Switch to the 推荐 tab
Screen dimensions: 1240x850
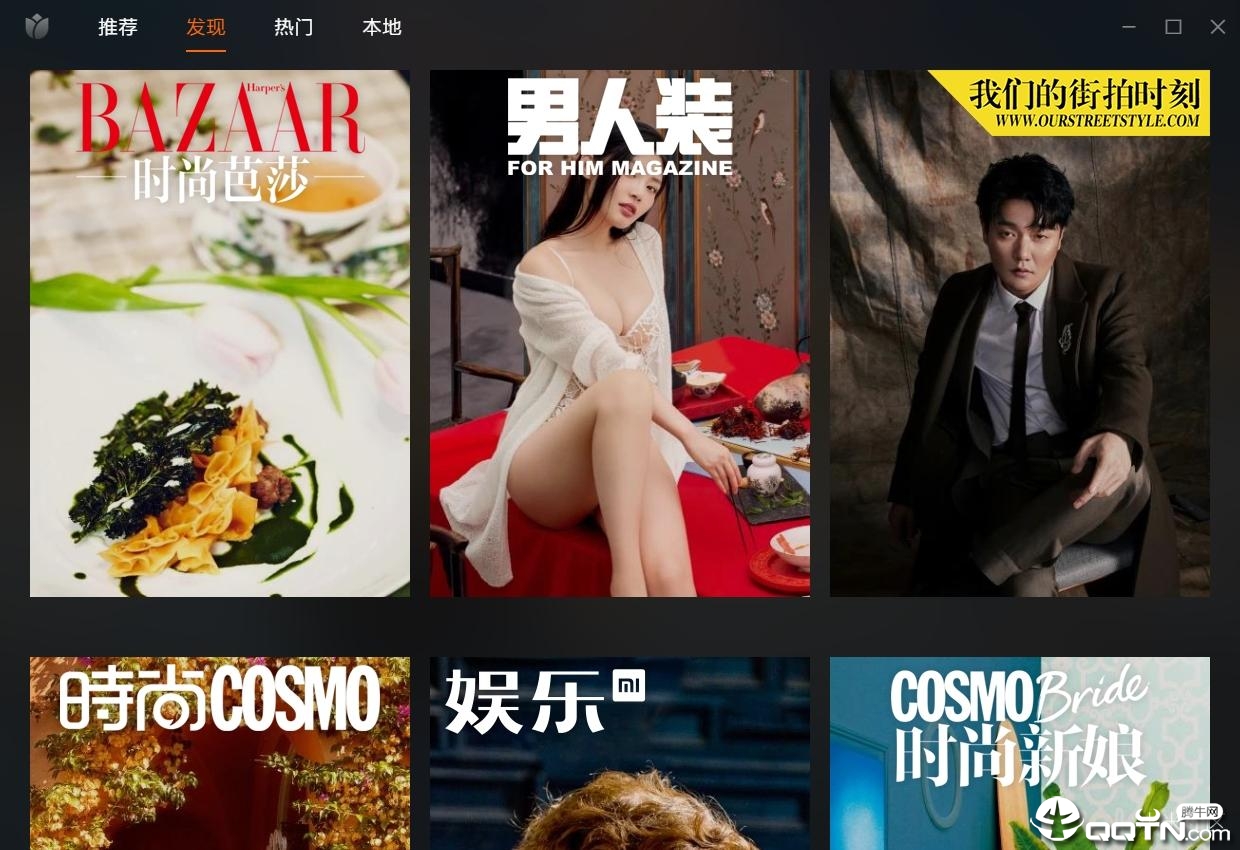tap(118, 27)
